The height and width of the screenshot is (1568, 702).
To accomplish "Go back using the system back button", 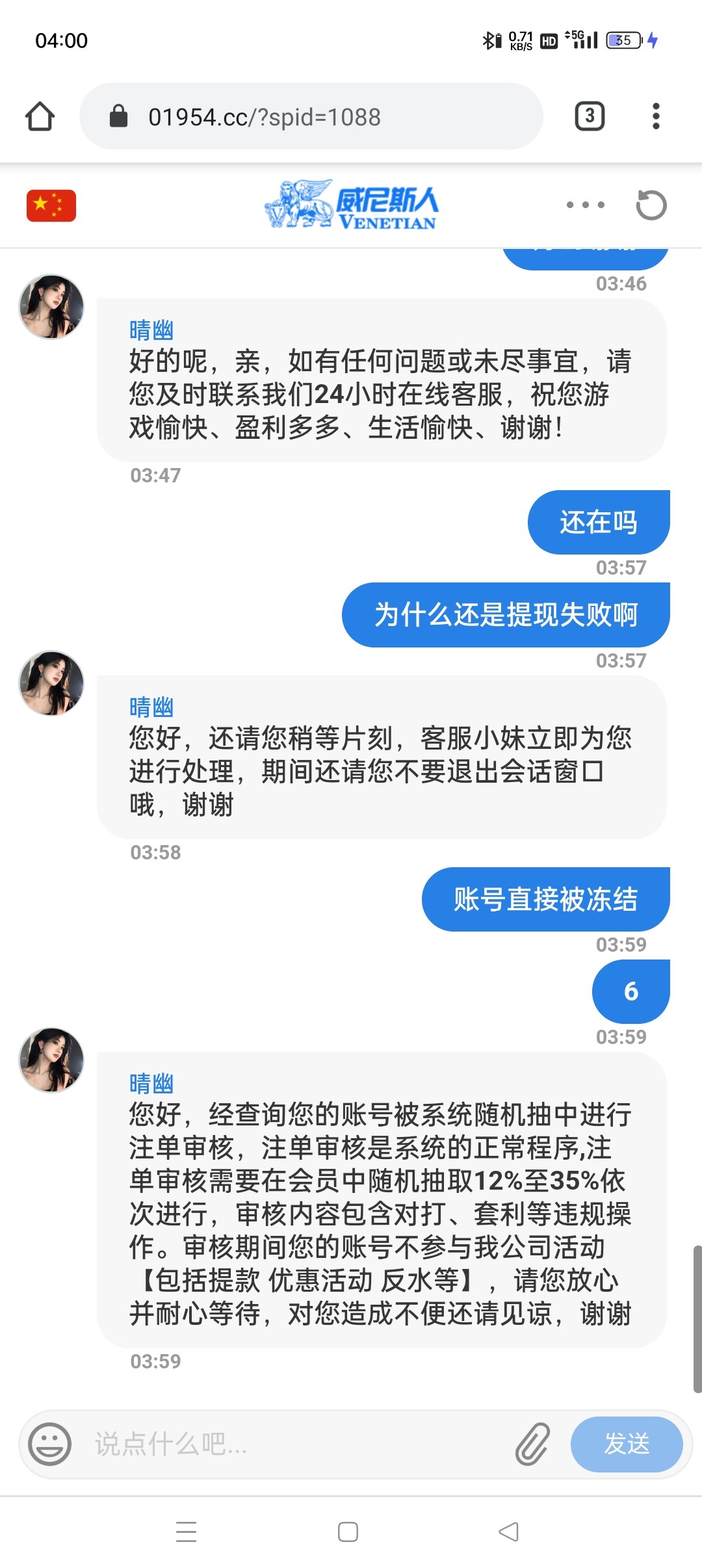I will point(509,1532).
